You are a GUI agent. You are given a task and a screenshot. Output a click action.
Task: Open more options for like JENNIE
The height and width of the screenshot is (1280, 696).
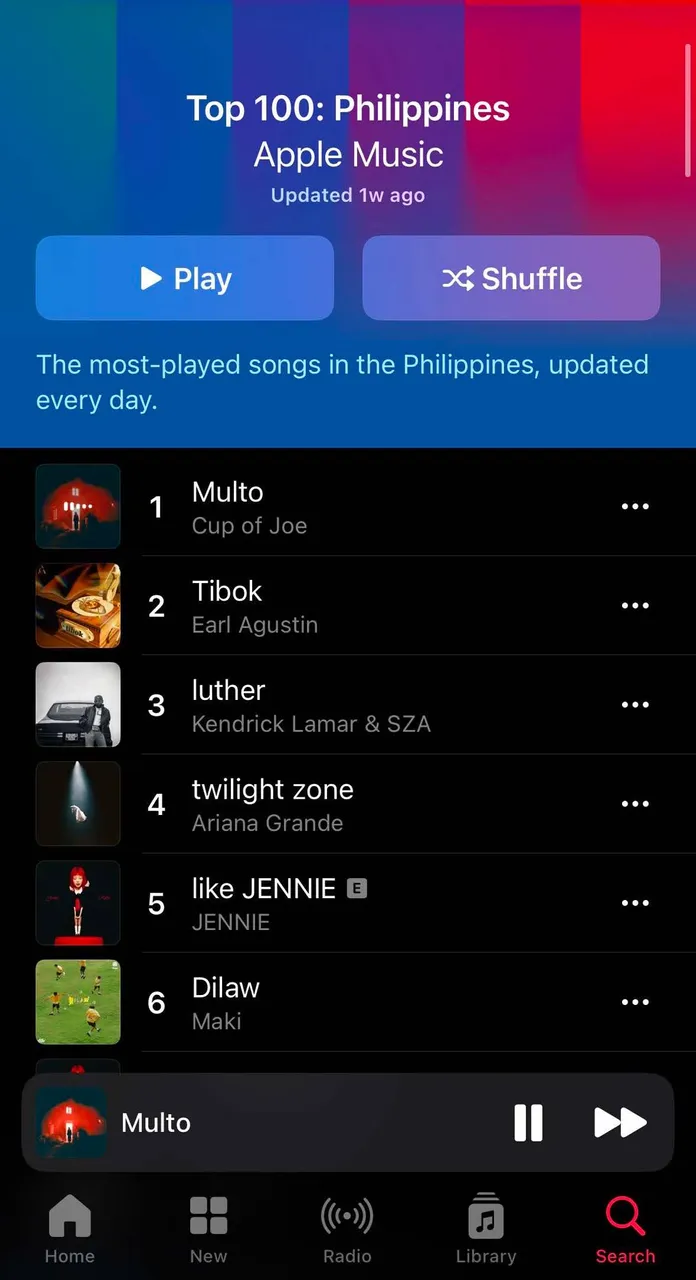635,902
